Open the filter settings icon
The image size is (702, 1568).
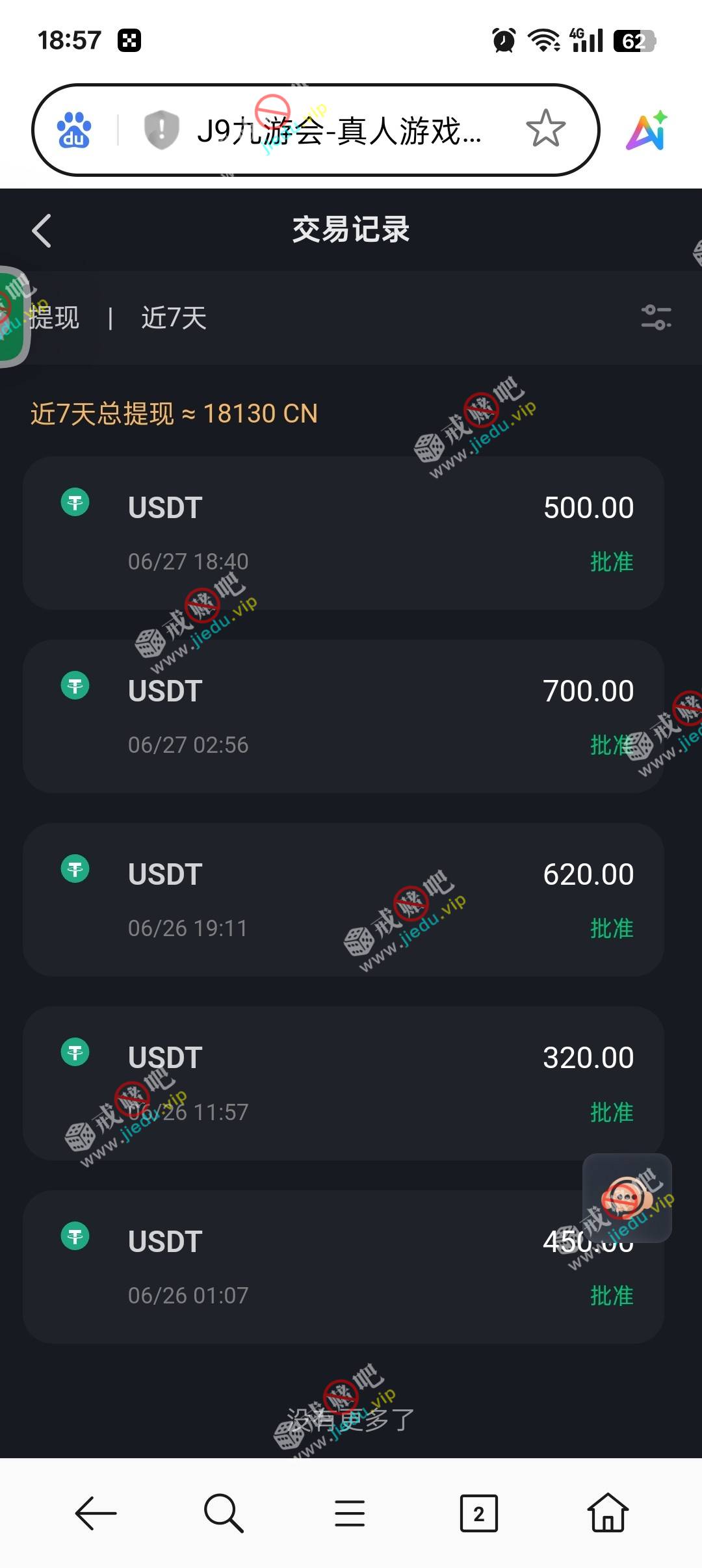click(656, 317)
